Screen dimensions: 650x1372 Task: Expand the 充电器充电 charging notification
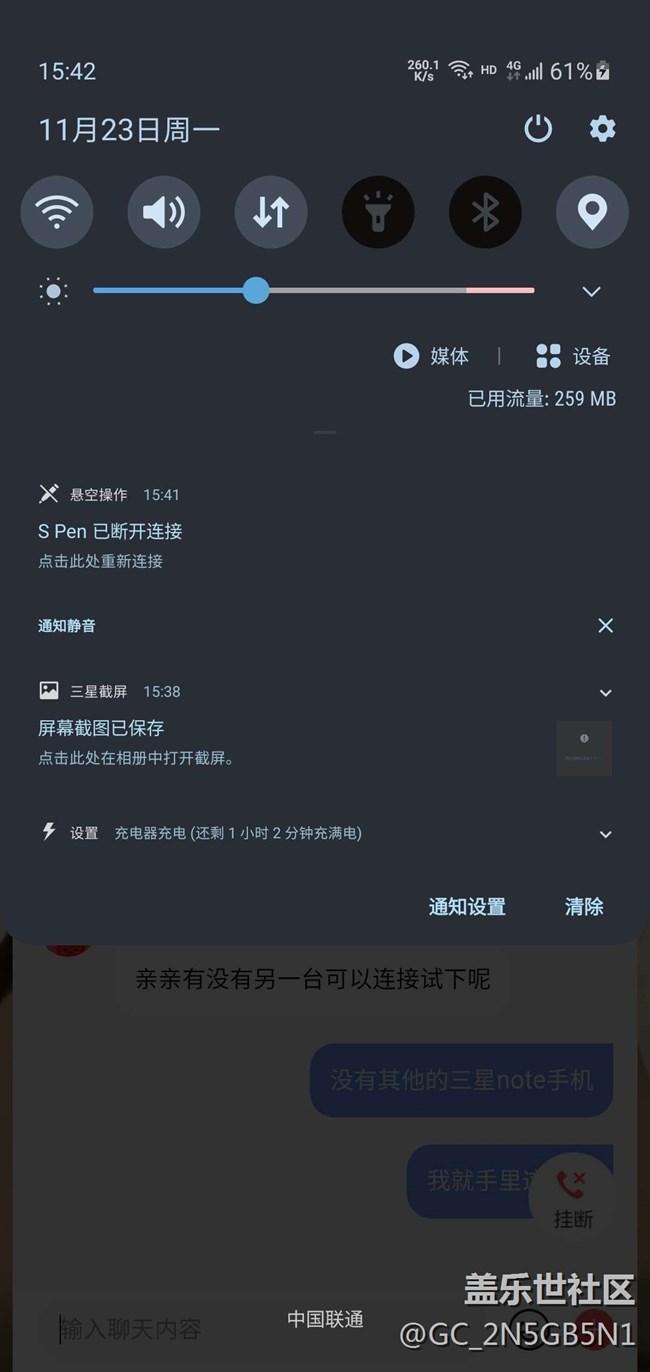605,834
